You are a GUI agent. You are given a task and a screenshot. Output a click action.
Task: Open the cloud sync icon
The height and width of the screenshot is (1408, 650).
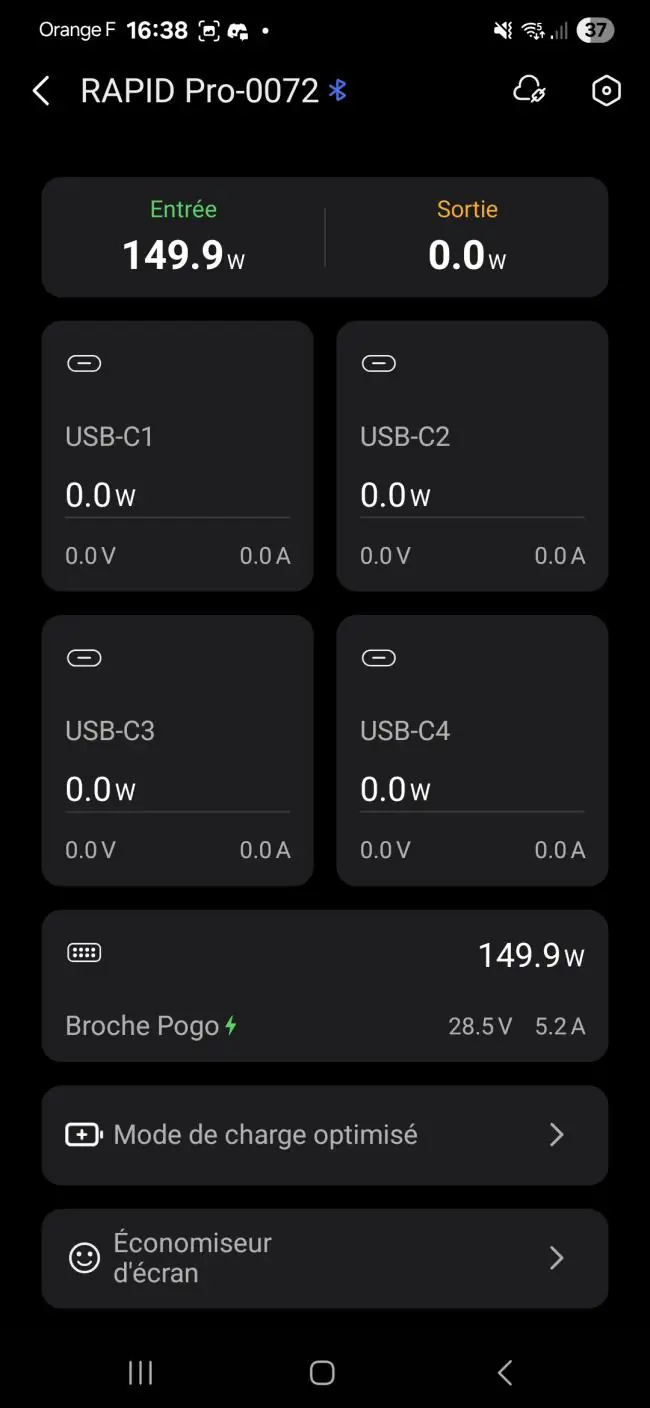pos(529,91)
